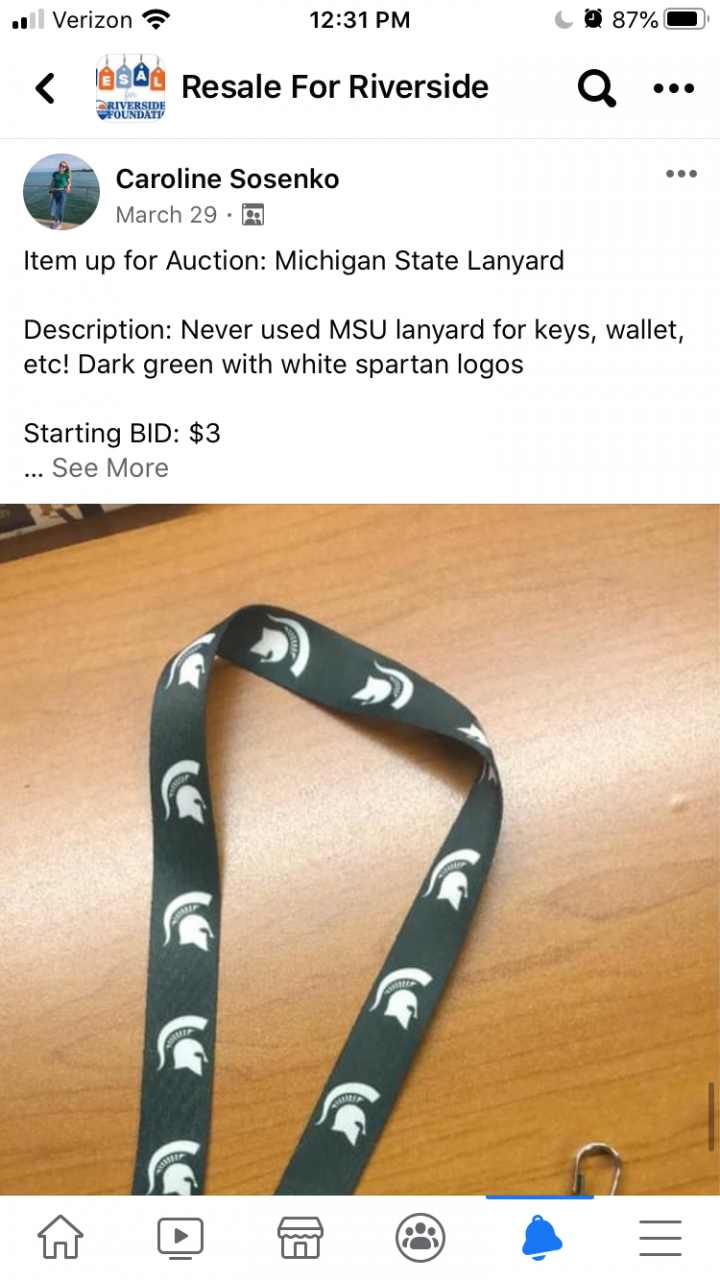Switch to the Watch video tab
Image resolution: width=720 pixels, height=1280 pixels.
(x=180, y=1238)
